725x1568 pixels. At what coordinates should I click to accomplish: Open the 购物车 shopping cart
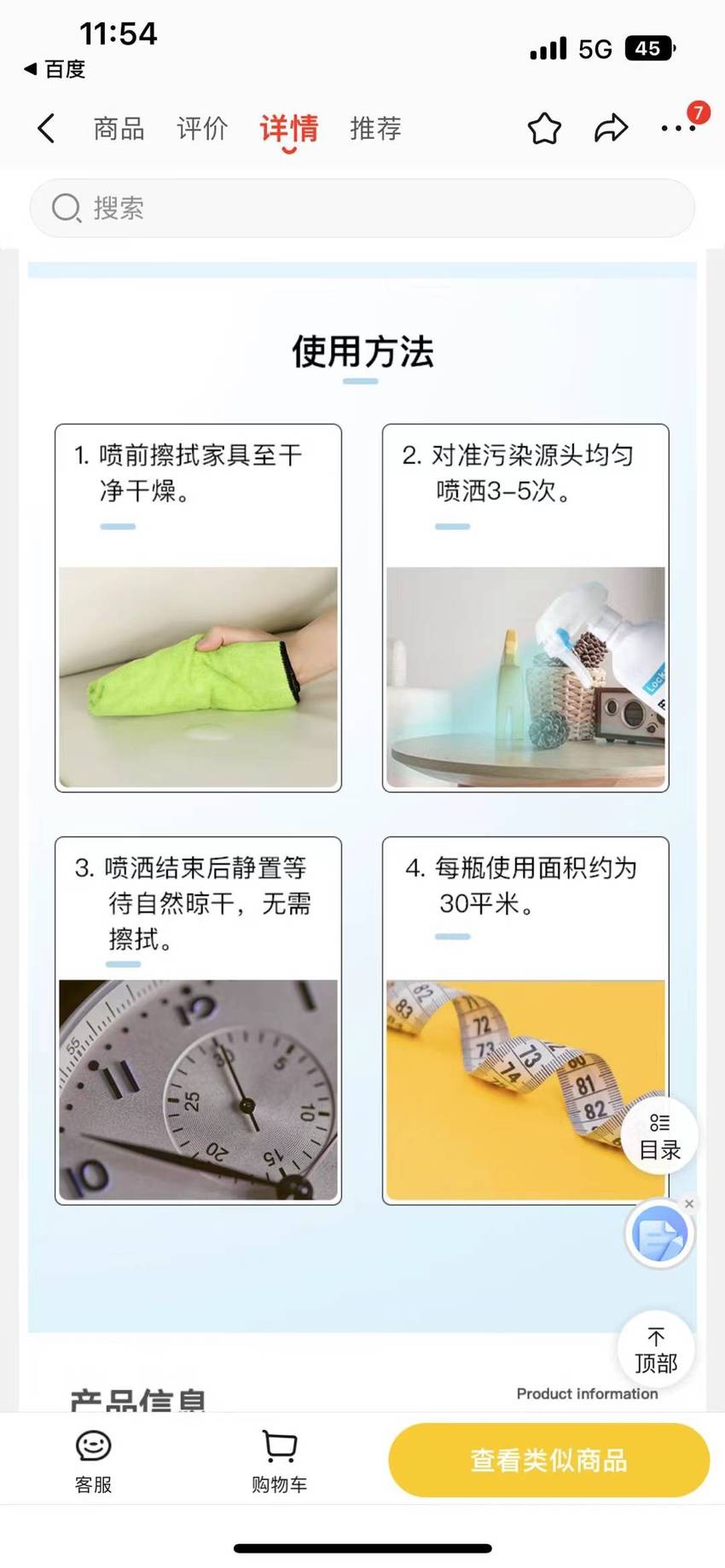(x=280, y=1461)
